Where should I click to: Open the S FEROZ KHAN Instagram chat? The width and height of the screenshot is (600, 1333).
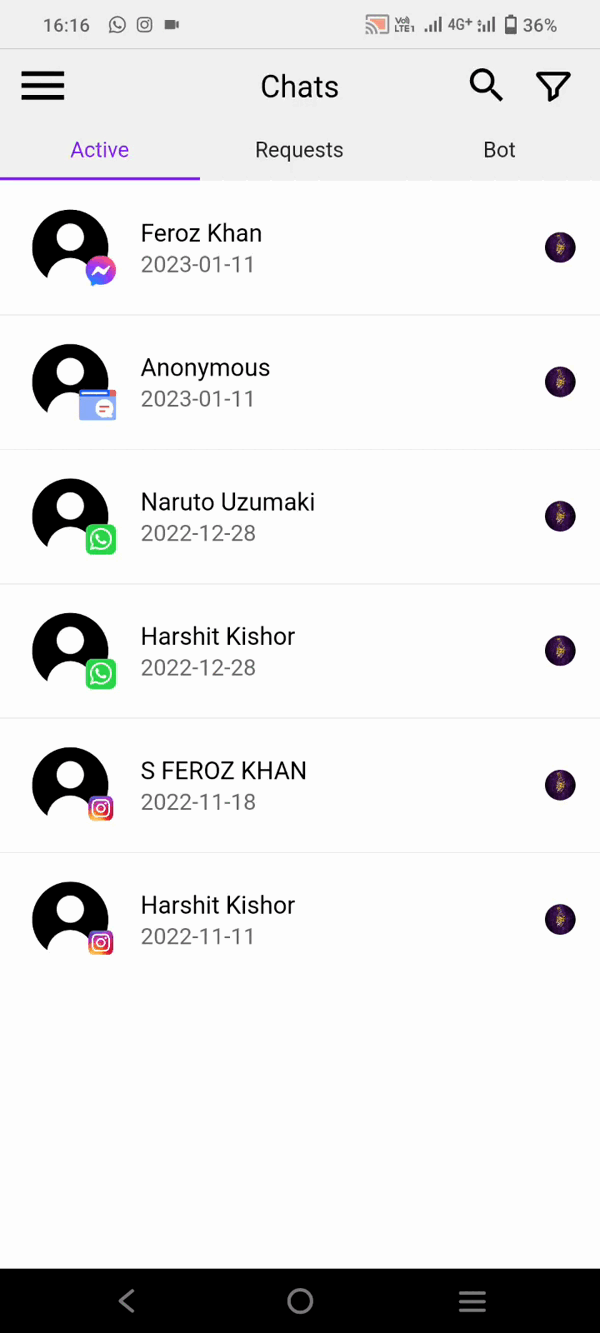[300, 785]
